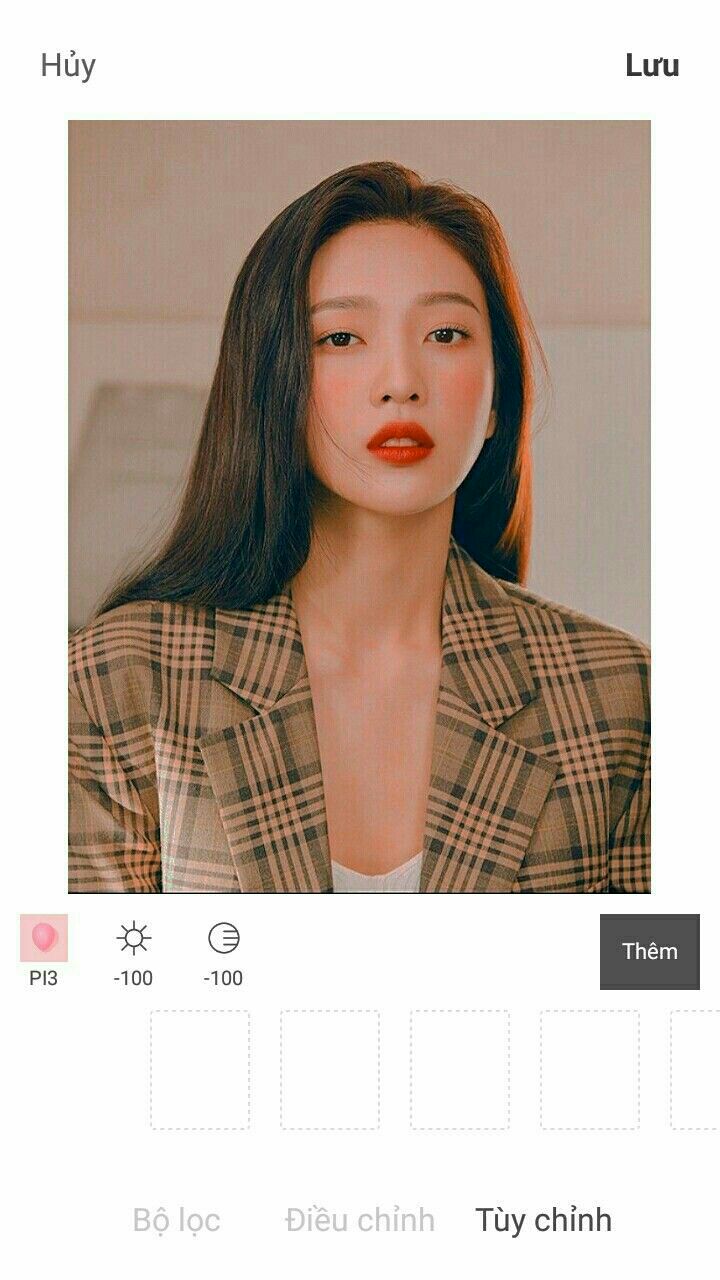
Task: Switch to the Bộ lọc tab
Action: (x=176, y=1220)
